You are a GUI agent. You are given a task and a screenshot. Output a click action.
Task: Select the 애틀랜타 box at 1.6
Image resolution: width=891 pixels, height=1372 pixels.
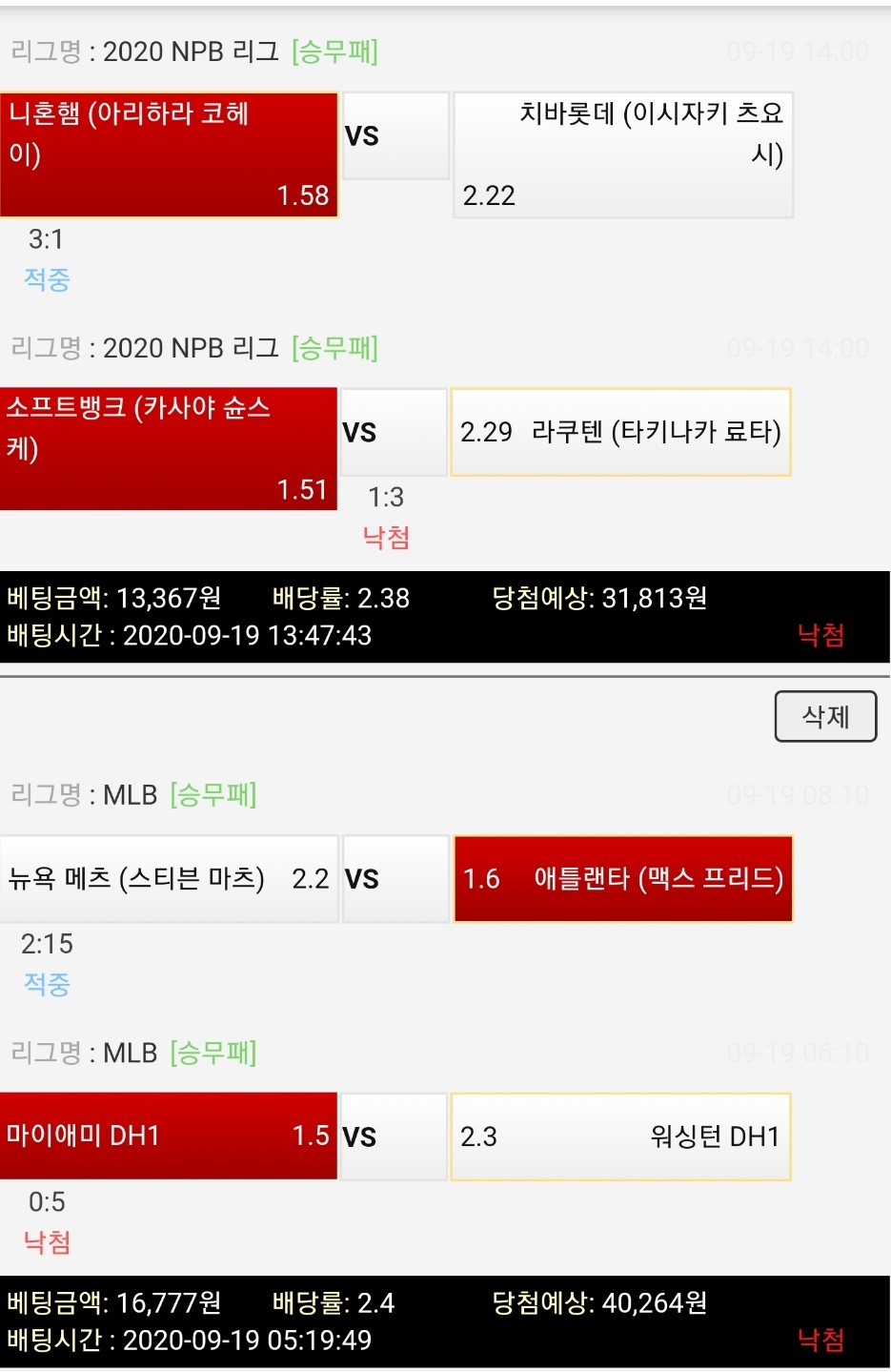tap(623, 878)
